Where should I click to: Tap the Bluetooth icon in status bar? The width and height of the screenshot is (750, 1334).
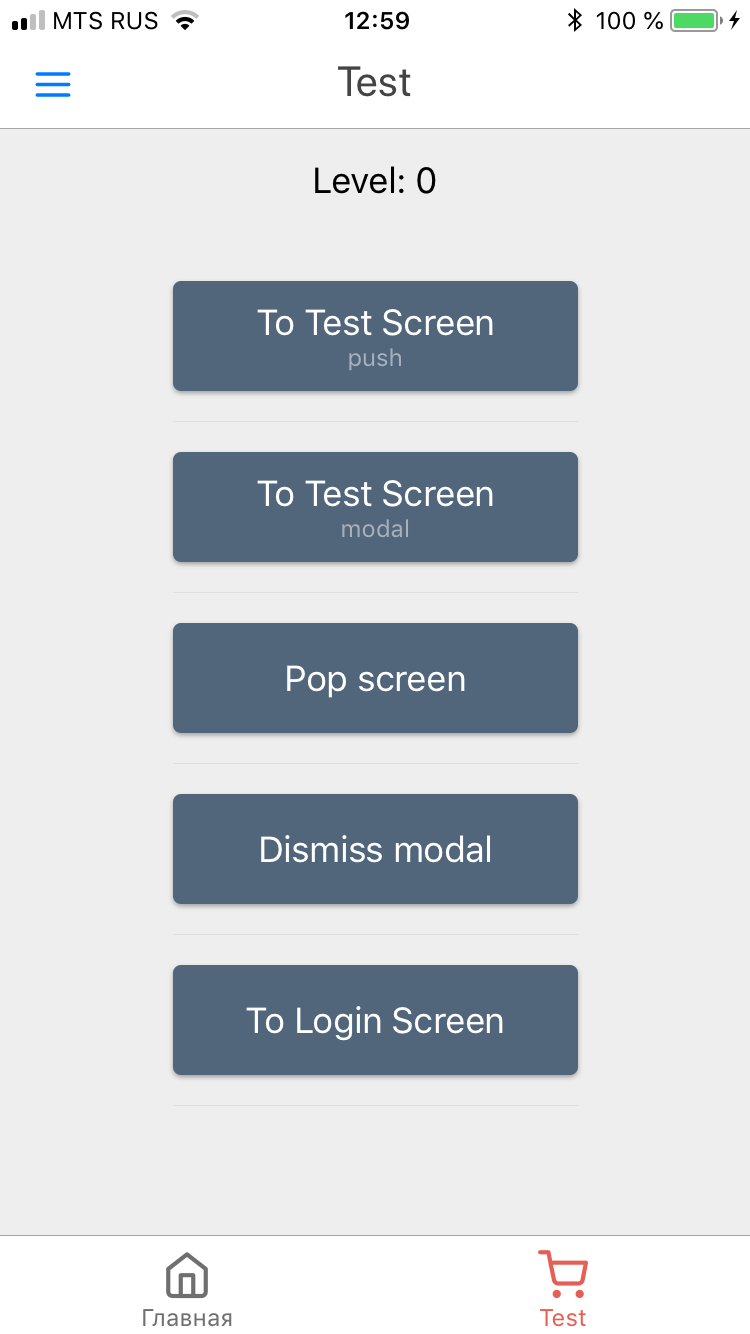pos(578,19)
